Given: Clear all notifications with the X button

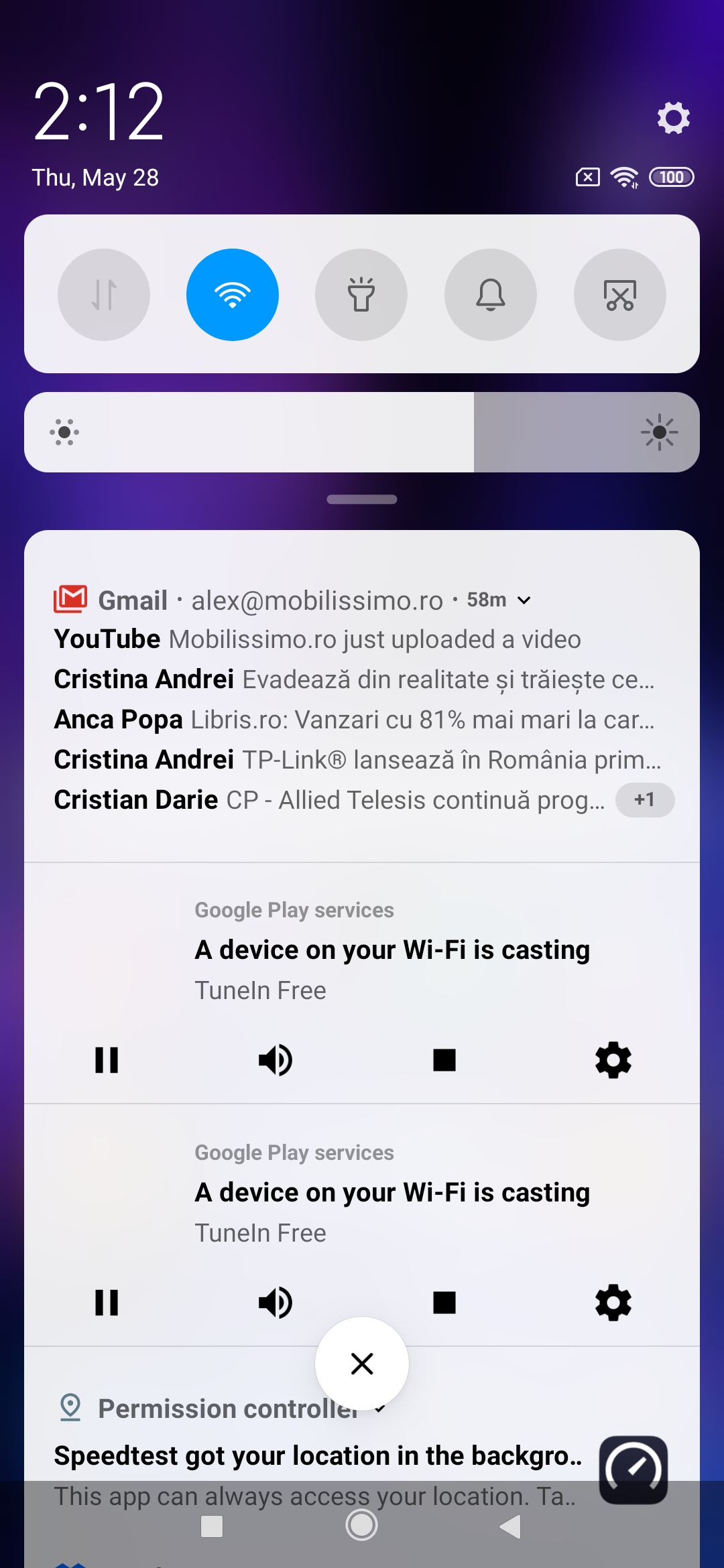Looking at the screenshot, I should point(362,1364).
